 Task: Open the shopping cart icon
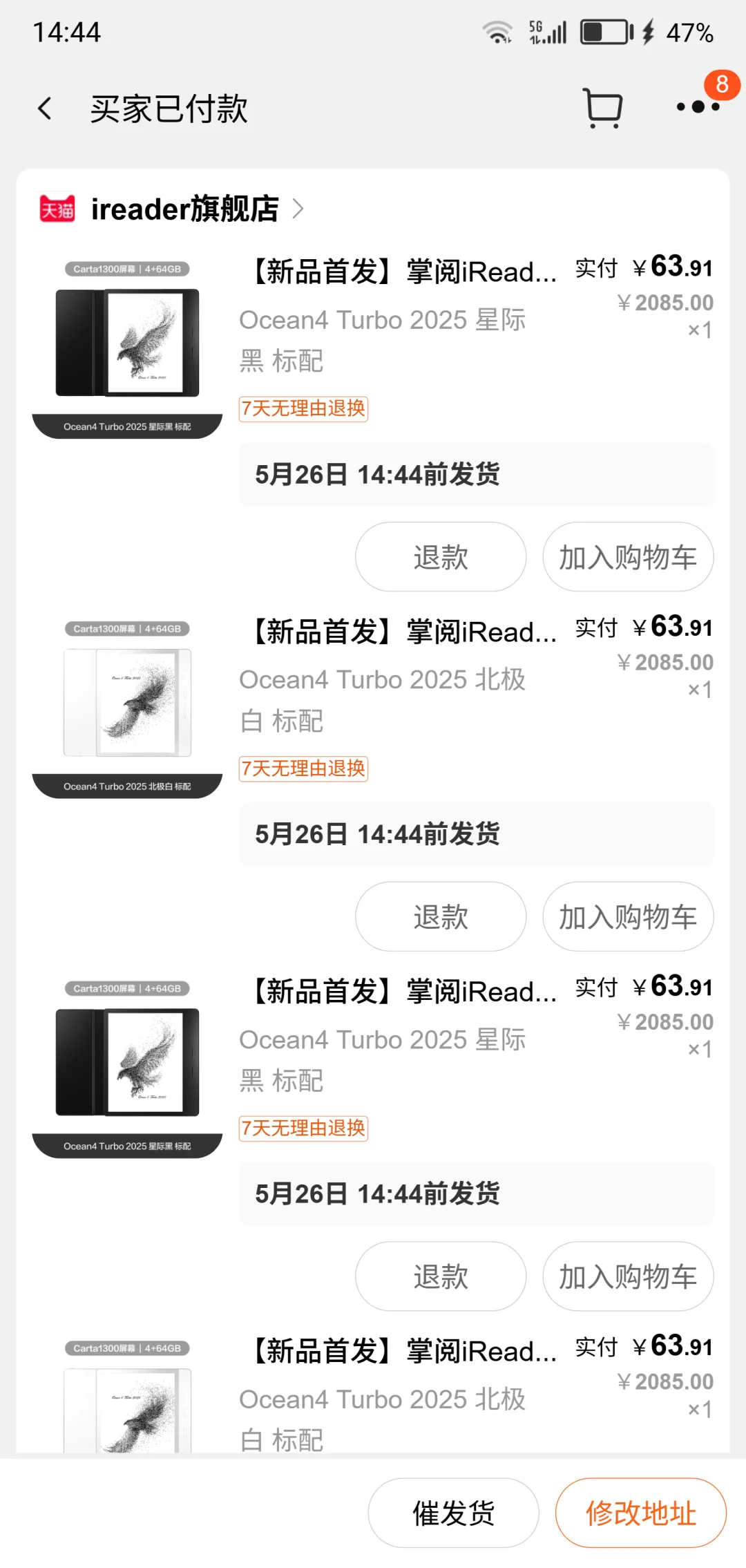[603, 108]
